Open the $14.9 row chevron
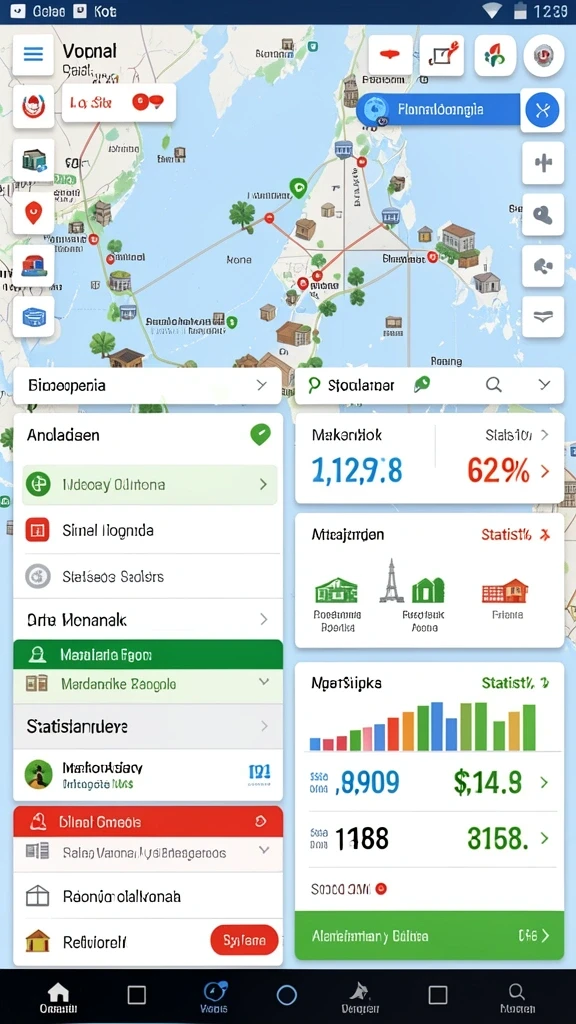The image size is (576, 1024). (544, 782)
